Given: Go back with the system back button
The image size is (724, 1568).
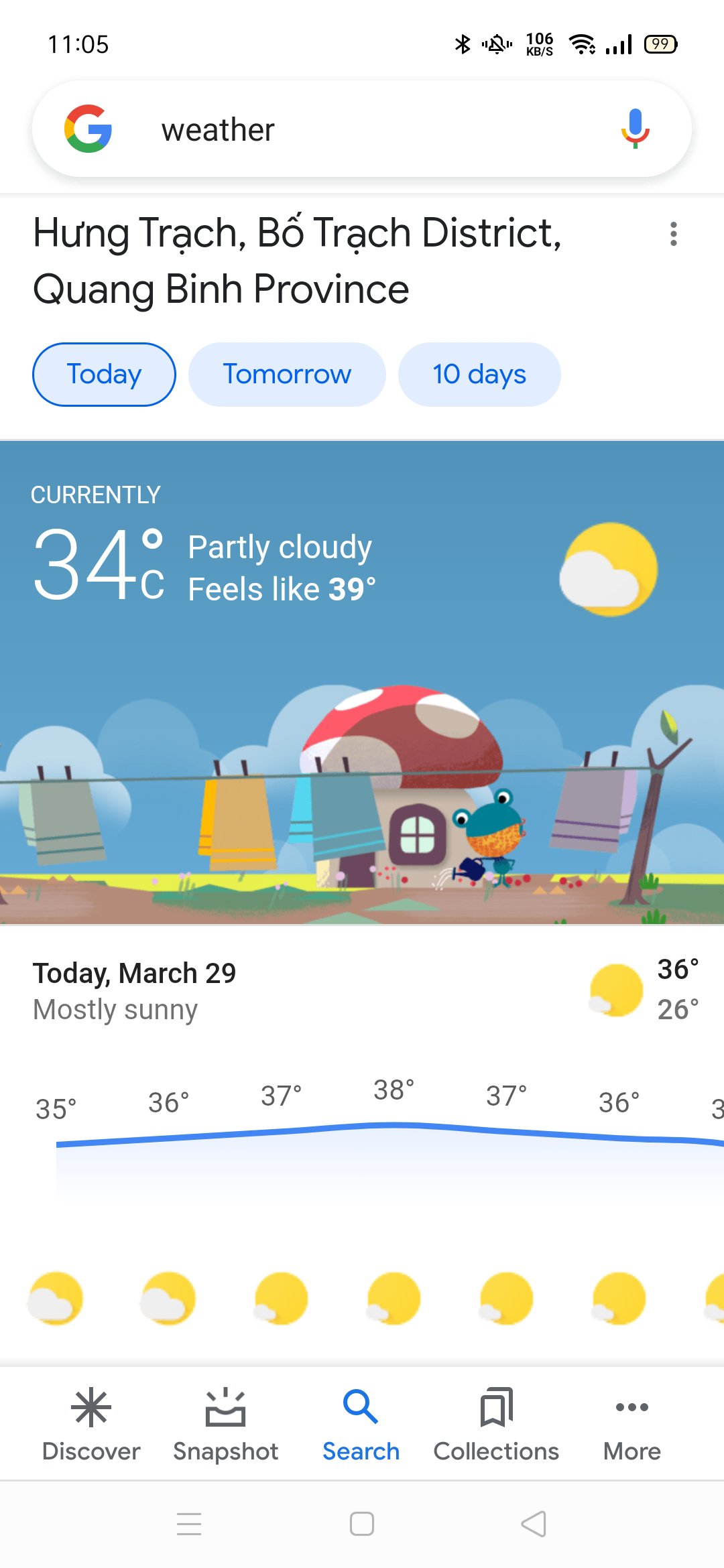Looking at the screenshot, I should (x=534, y=1524).
